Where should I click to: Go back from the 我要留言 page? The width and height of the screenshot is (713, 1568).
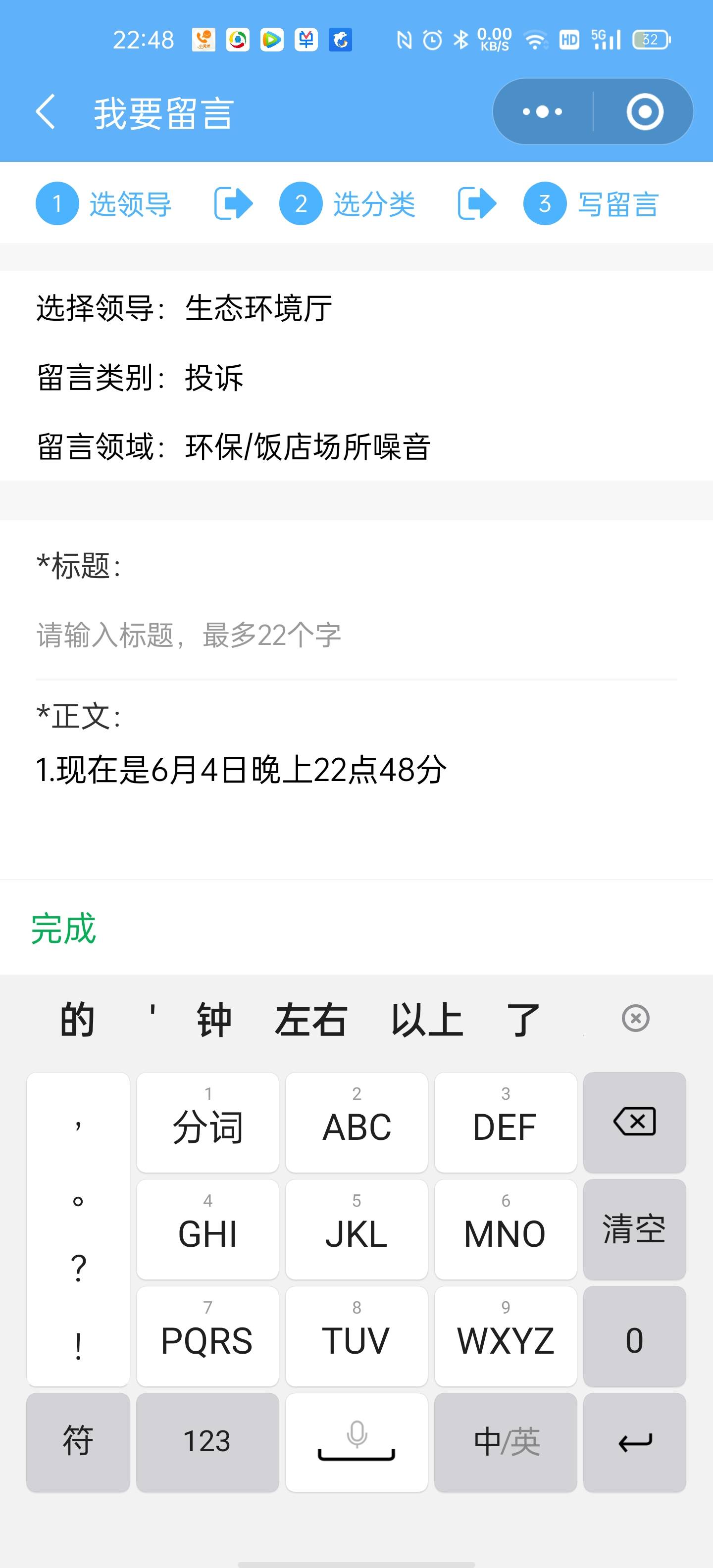[46, 112]
